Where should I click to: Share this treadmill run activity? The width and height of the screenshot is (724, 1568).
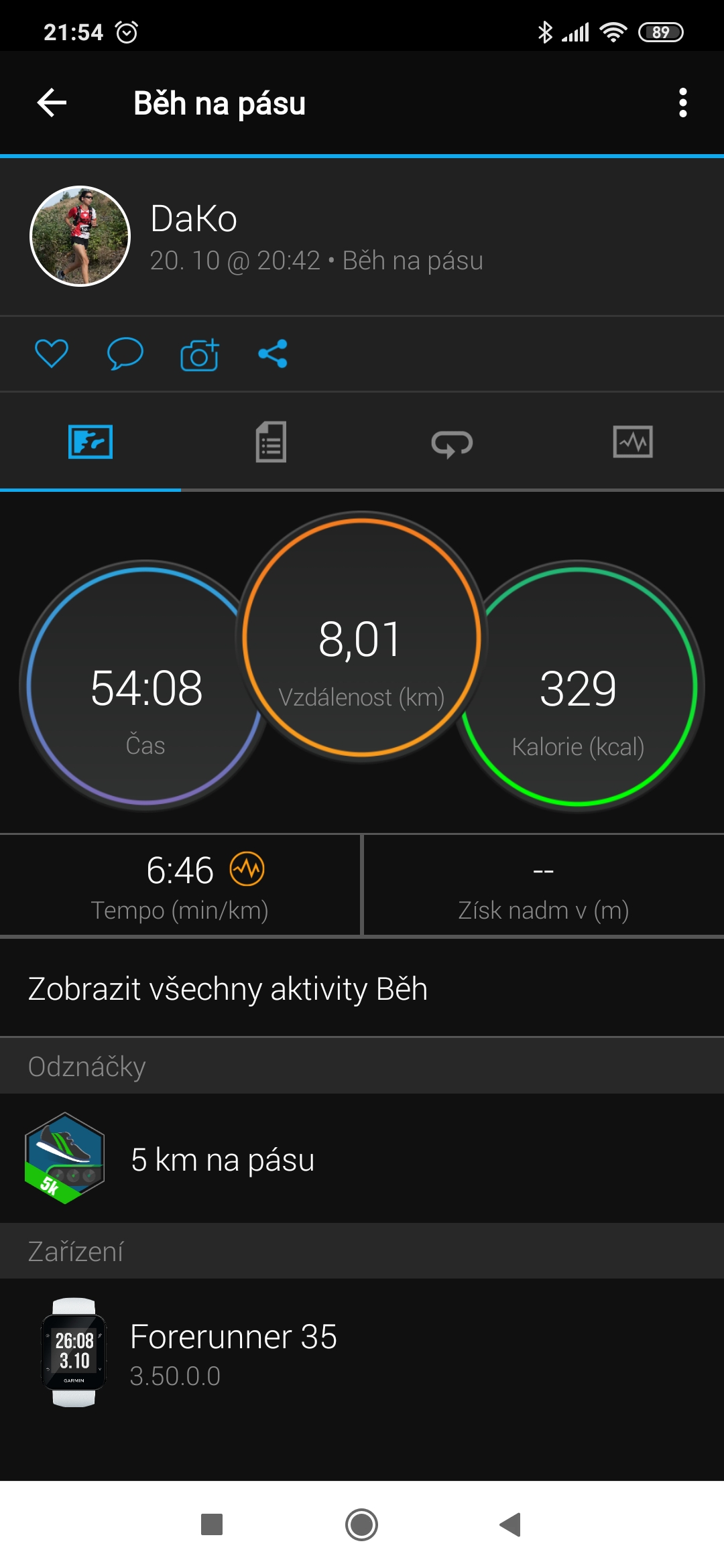(x=273, y=353)
